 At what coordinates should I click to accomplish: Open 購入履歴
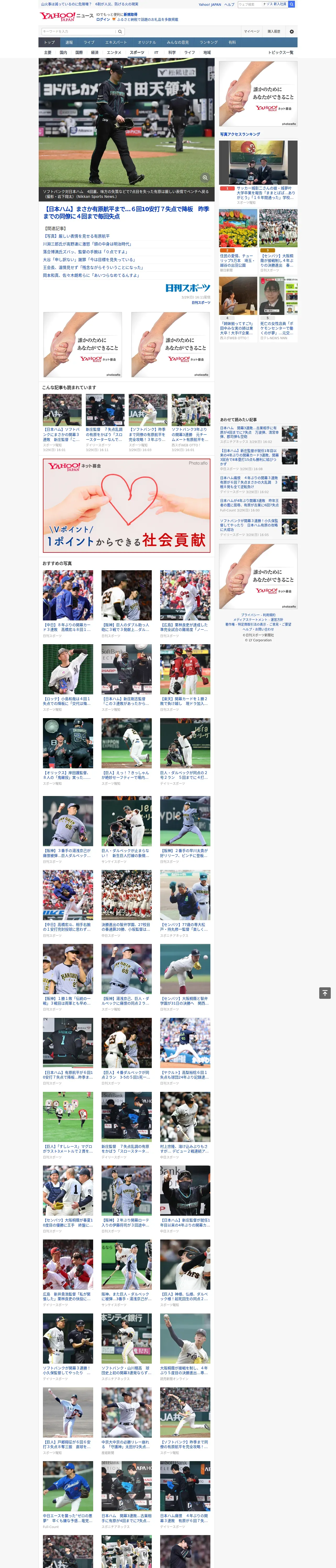pos(274,32)
